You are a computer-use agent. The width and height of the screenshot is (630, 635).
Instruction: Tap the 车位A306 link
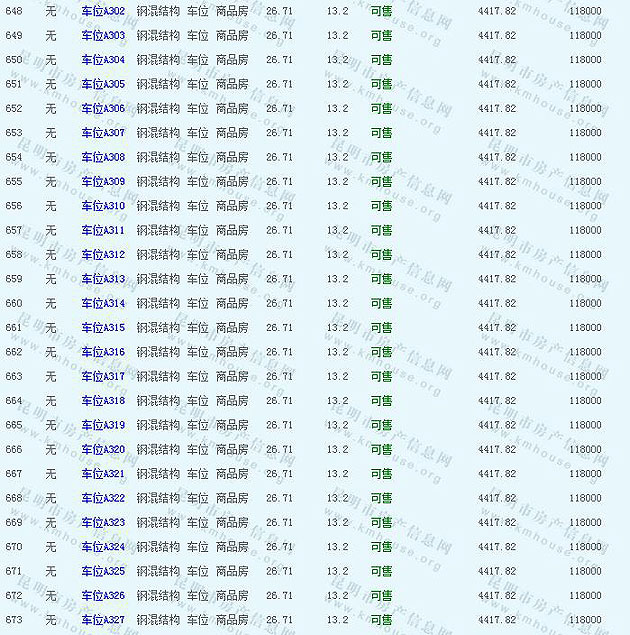click(103, 108)
